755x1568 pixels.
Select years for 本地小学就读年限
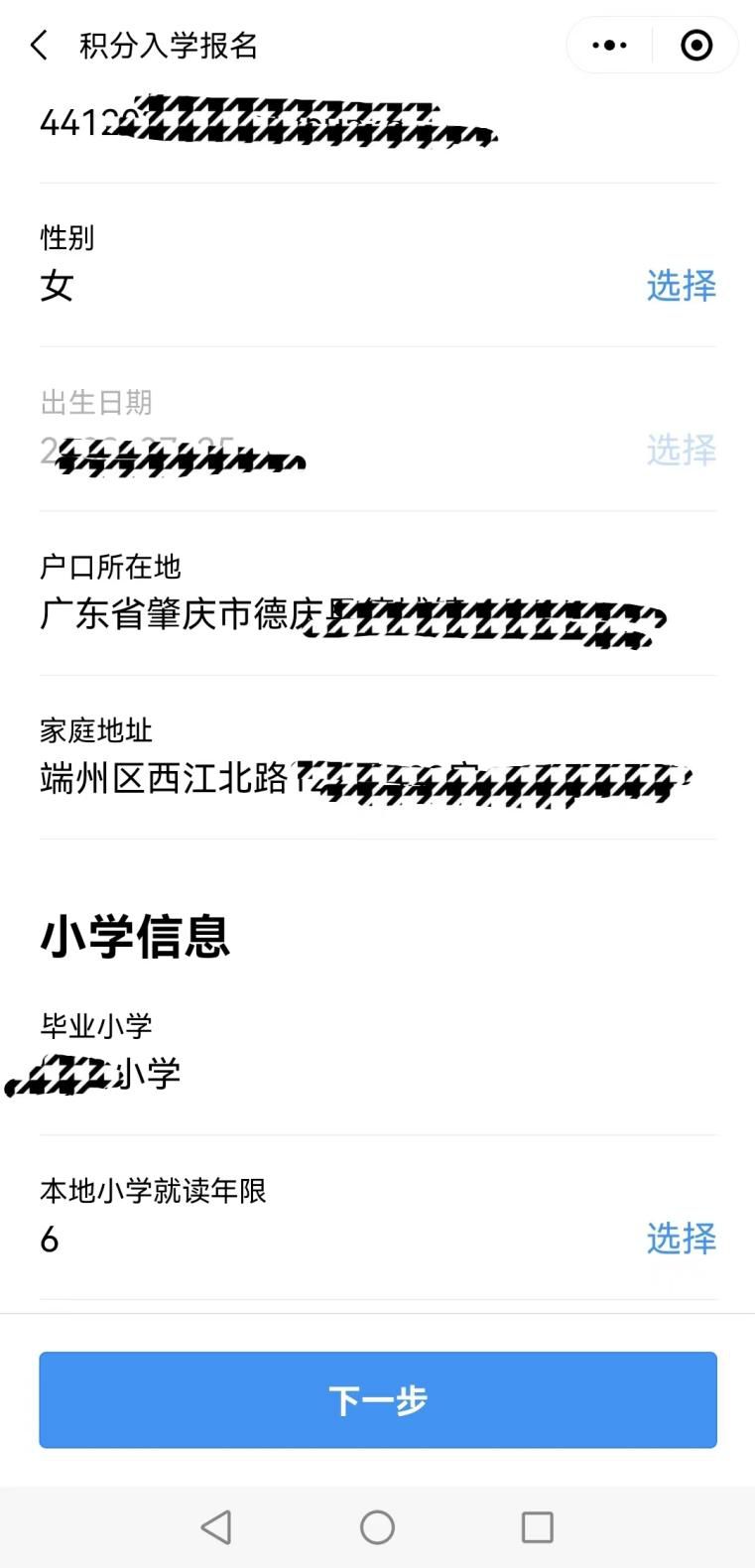[x=681, y=1239]
